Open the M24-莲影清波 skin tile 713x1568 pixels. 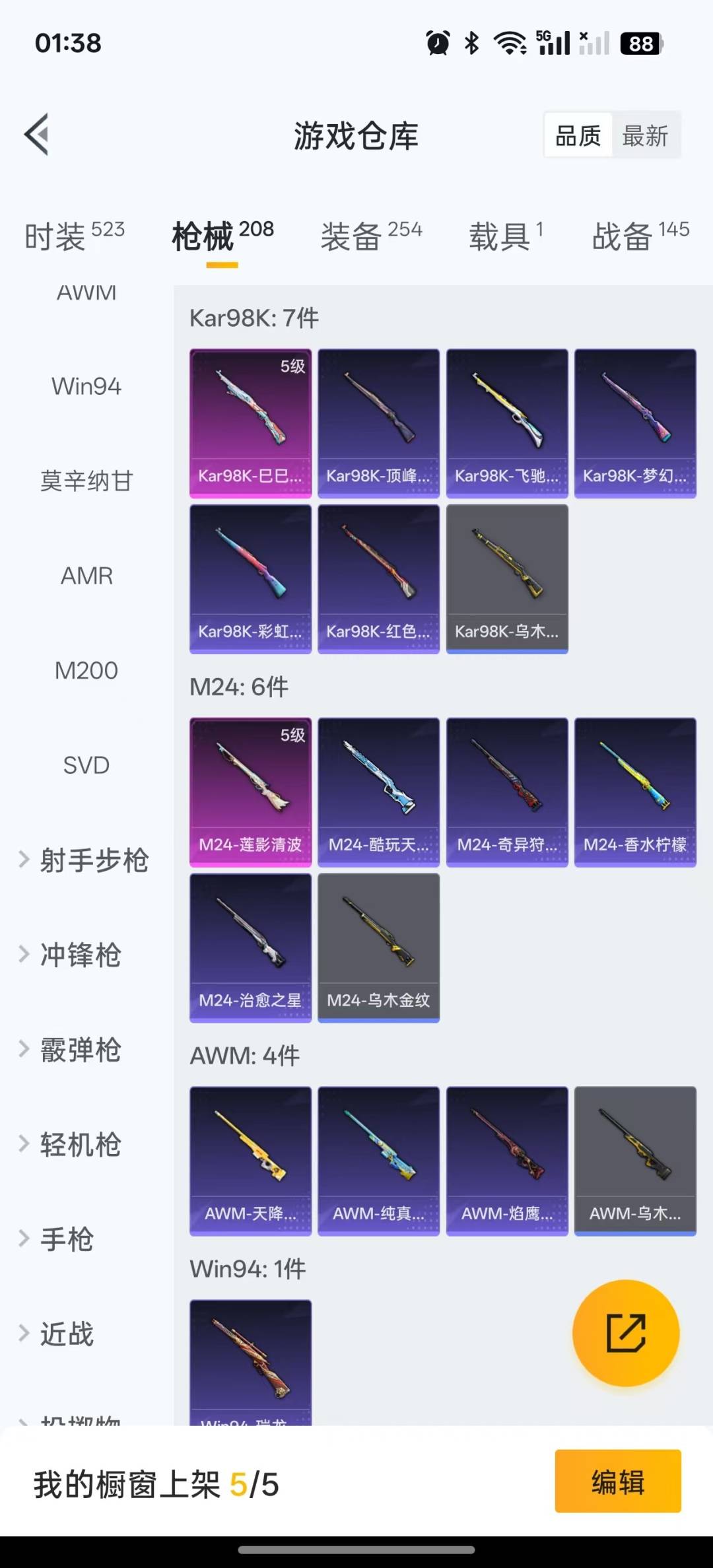point(250,792)
